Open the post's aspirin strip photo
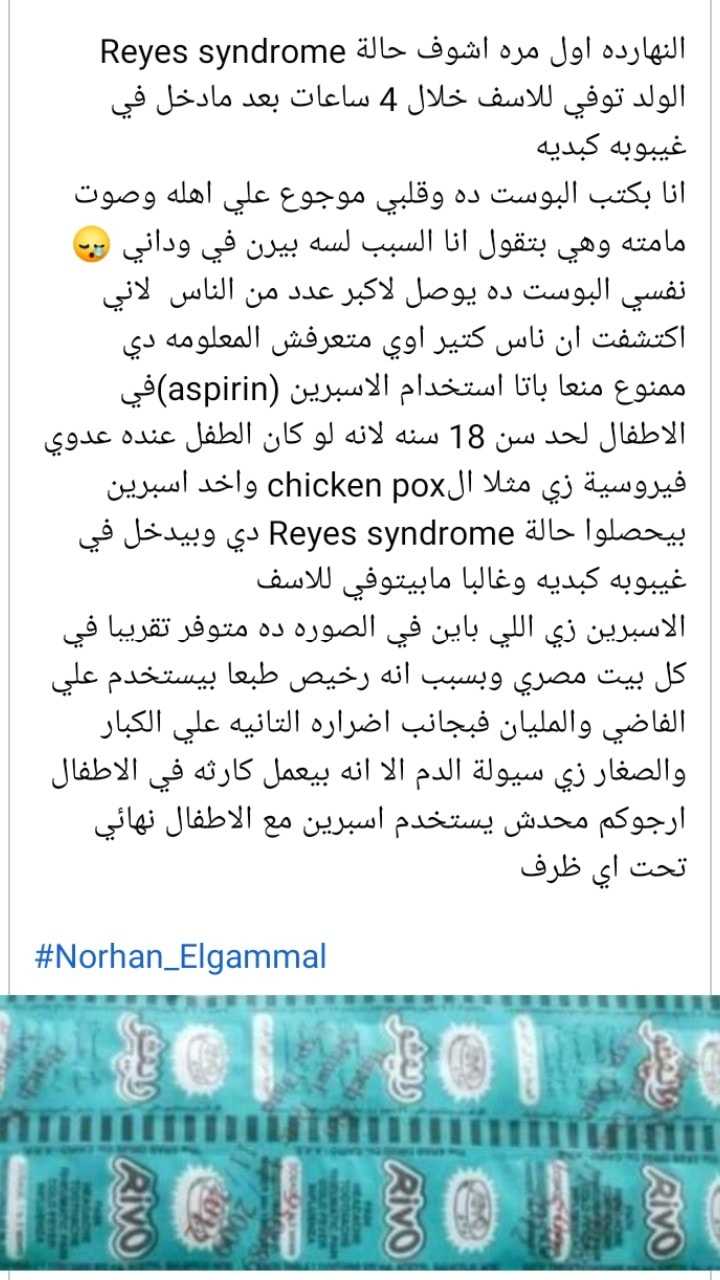 (x=360, y=1135)
